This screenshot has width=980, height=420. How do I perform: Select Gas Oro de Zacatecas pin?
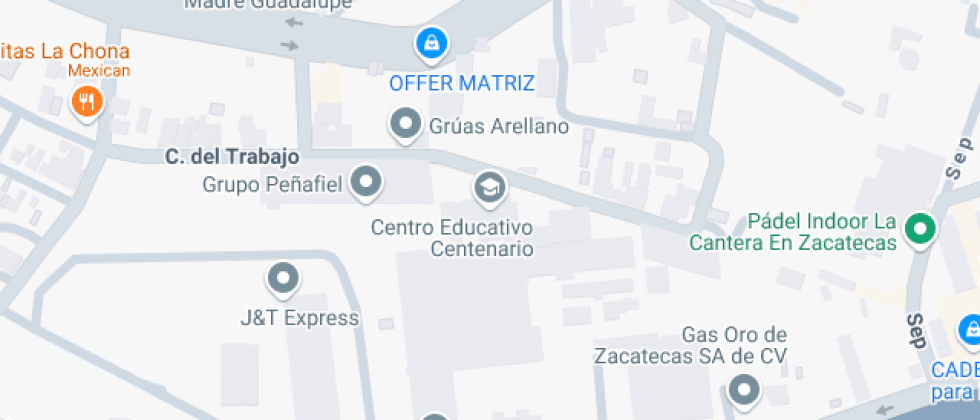click(743, 389)
